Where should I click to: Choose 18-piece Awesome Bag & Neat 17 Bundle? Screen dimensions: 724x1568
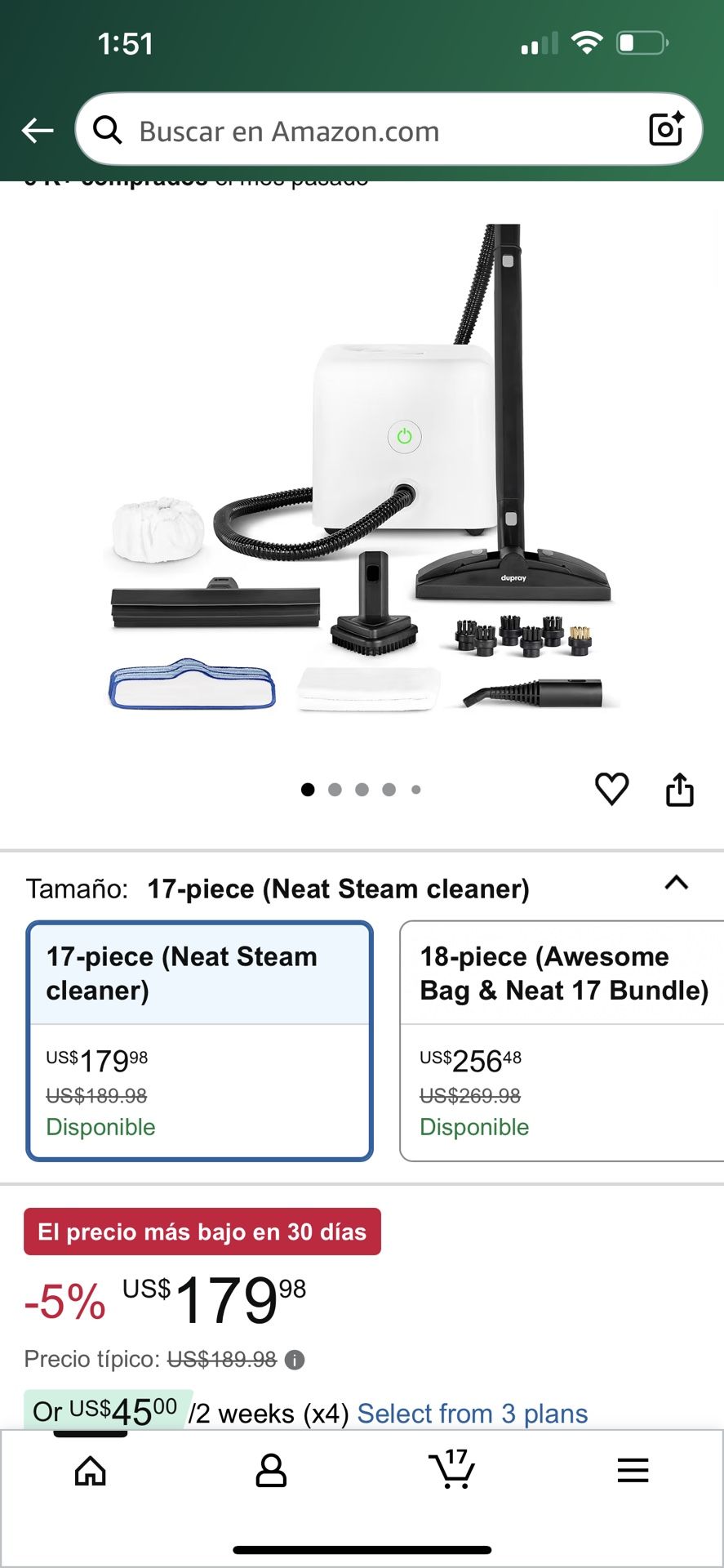tap(562, 1040)
